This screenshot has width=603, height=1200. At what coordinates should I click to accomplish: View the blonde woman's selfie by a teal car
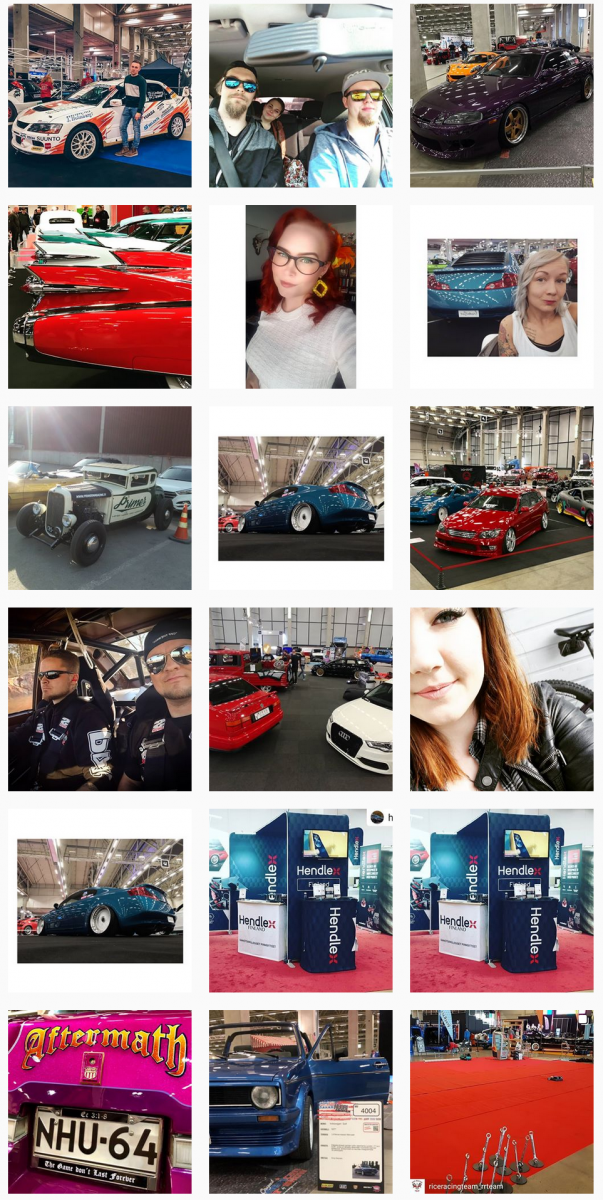501,297
